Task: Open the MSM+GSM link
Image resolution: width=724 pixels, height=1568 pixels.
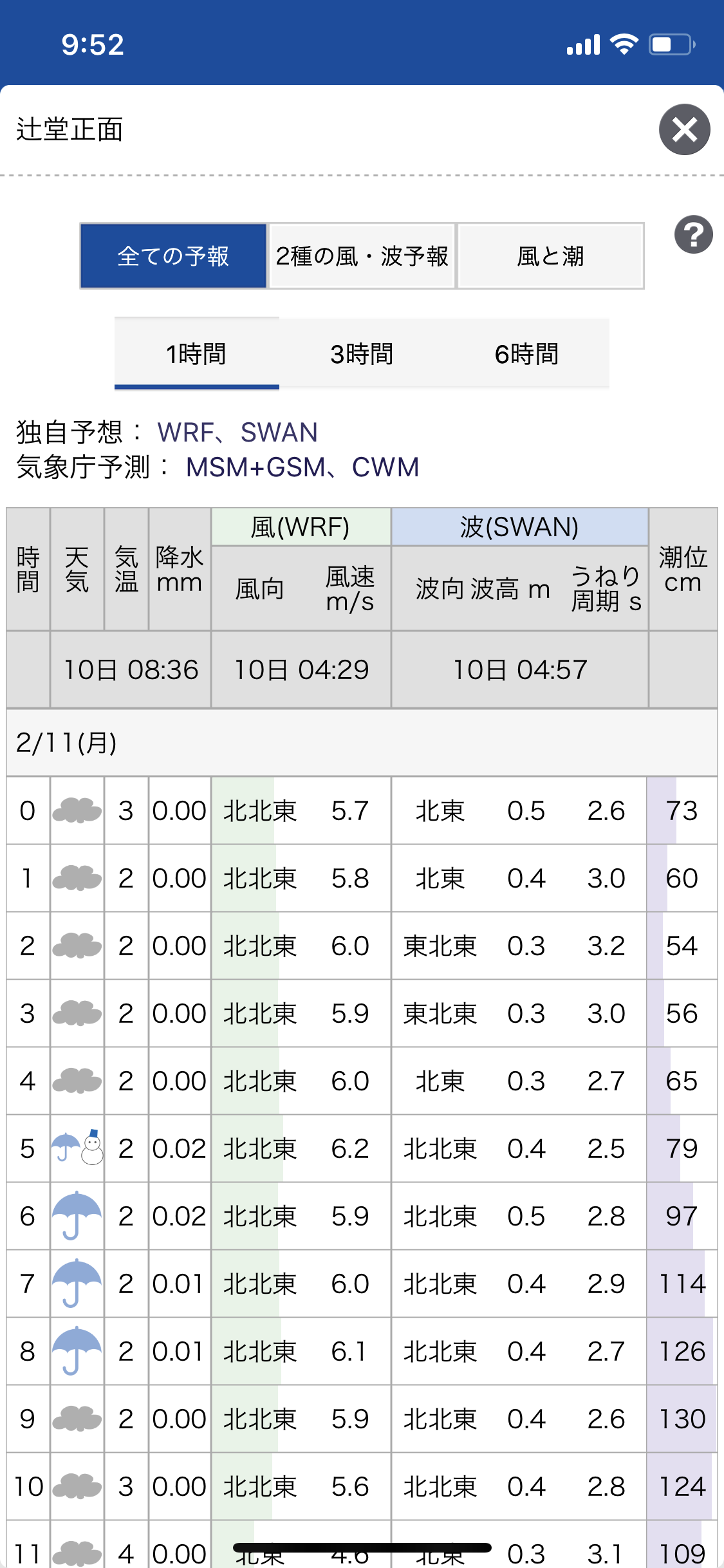Action: coord(255,467)
